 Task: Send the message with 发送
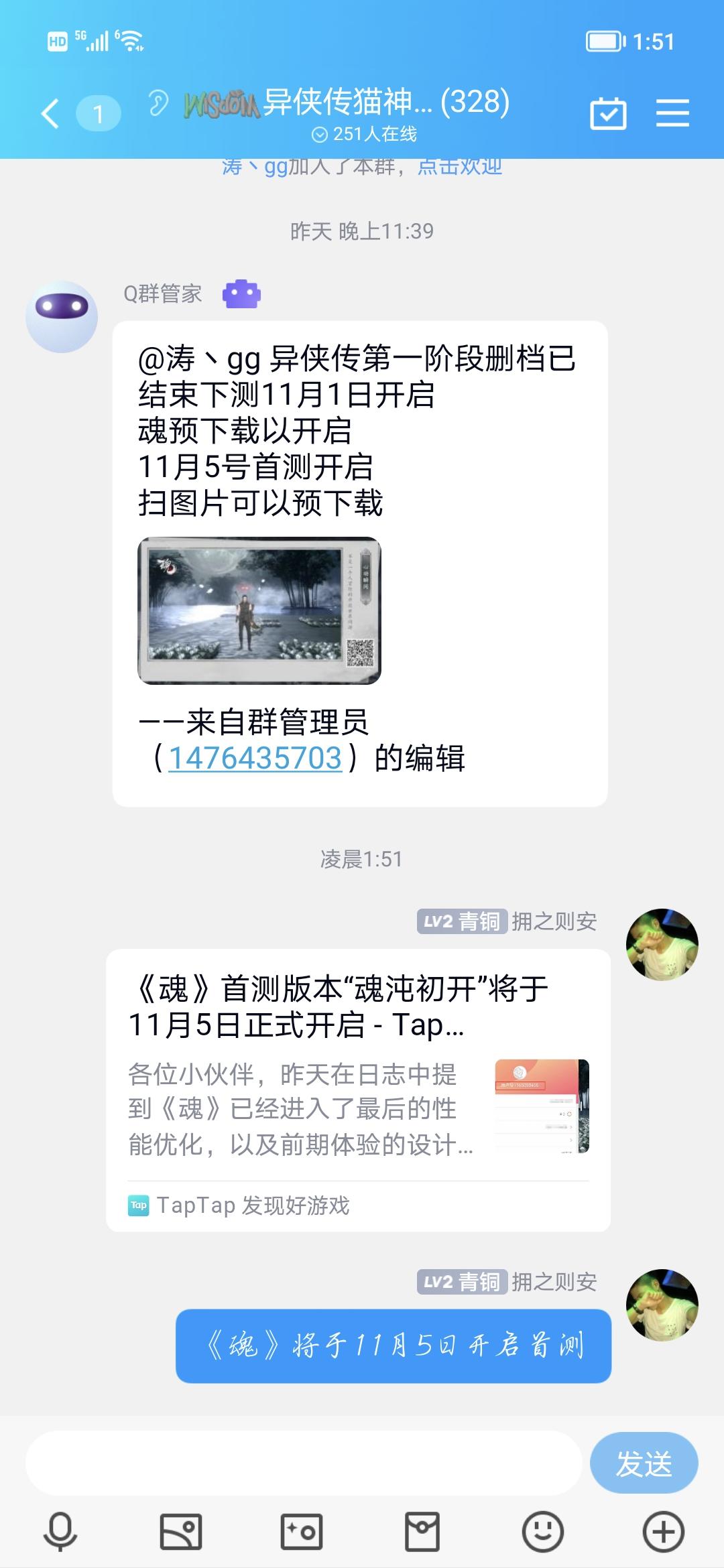644,1463
